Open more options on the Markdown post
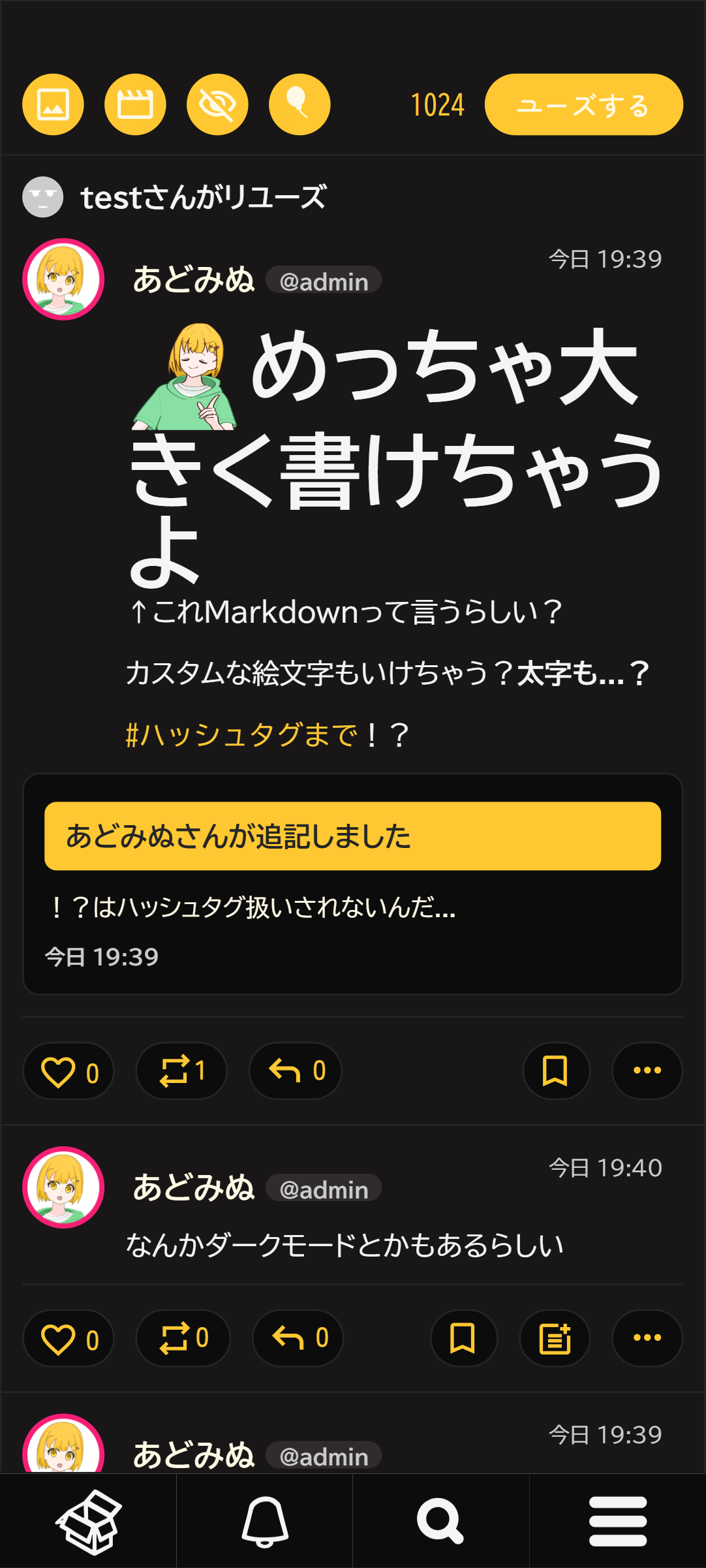Image resolution: width=706 pixels, height=1568 pixels. coord(647,1071)
